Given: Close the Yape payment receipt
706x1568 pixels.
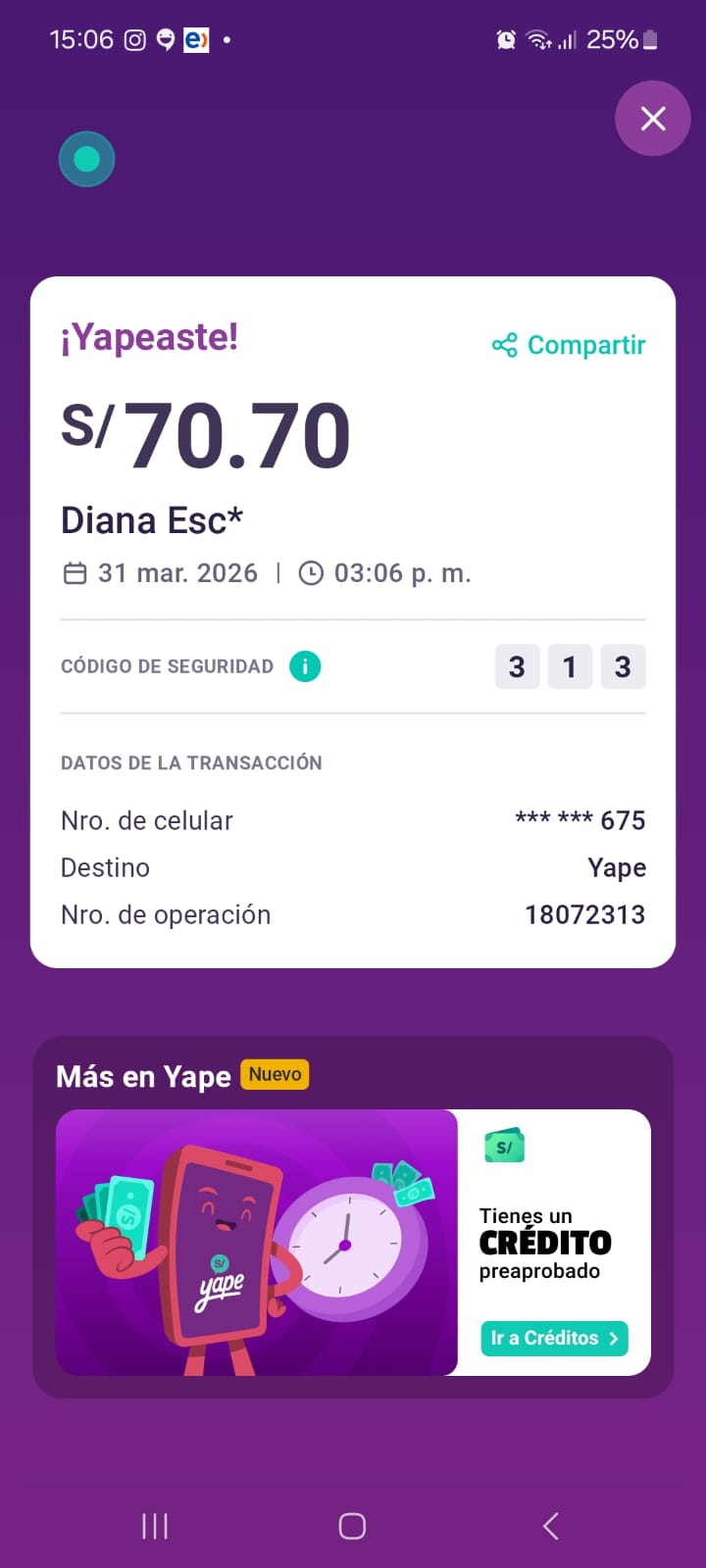Looking at the screenshot, I should tap(653, 119).
